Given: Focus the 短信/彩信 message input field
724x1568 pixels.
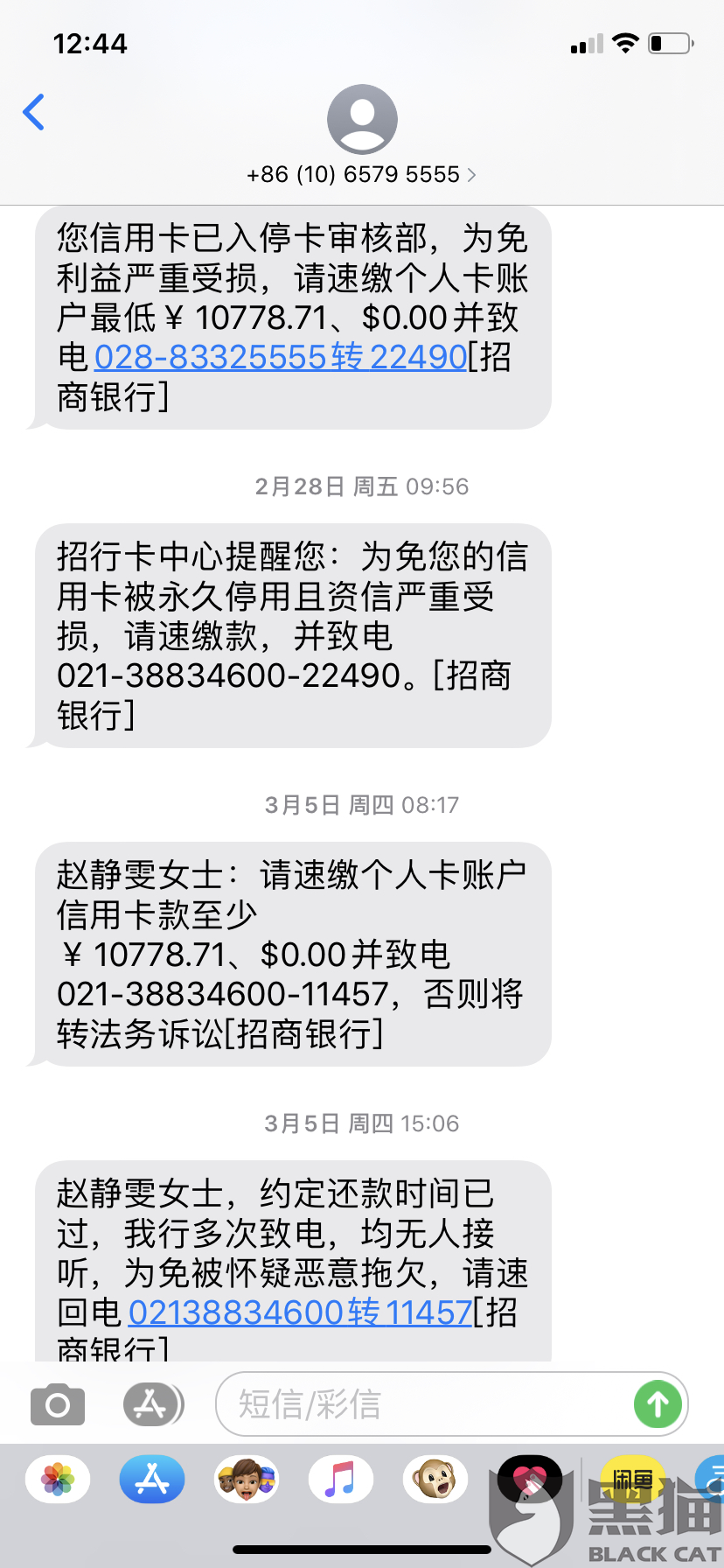Looking at the screenshot, I should point(420,1405).
